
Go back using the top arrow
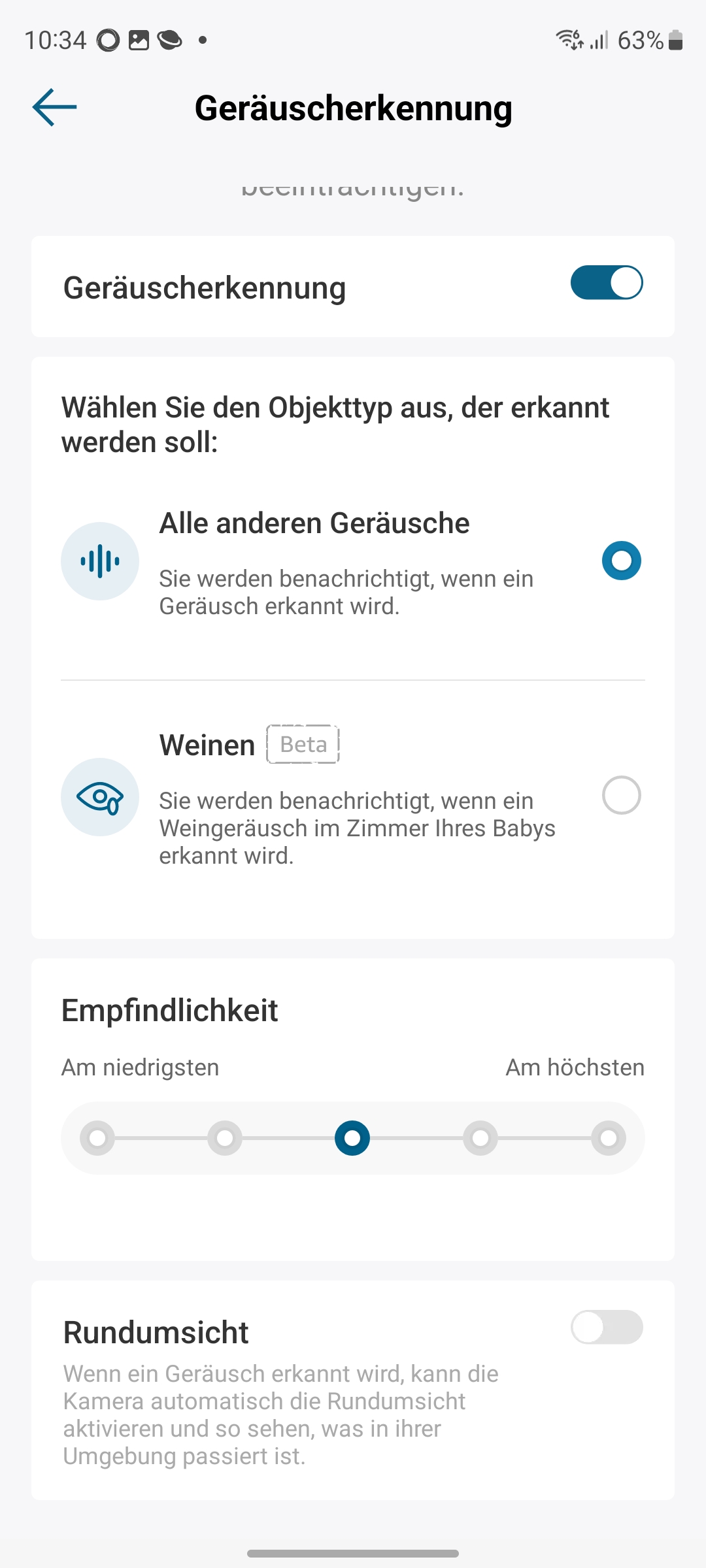coord(55,108)
